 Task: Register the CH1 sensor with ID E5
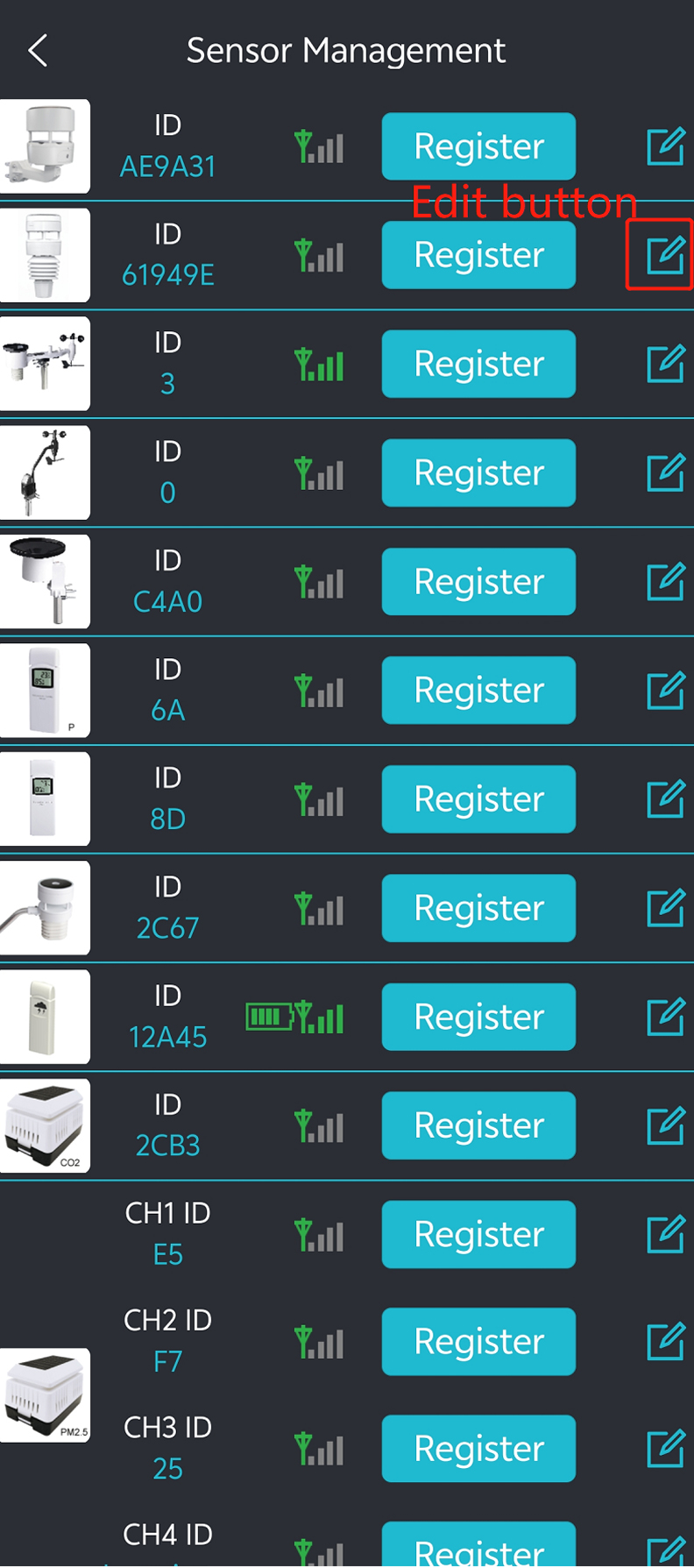click(478, 1234)
